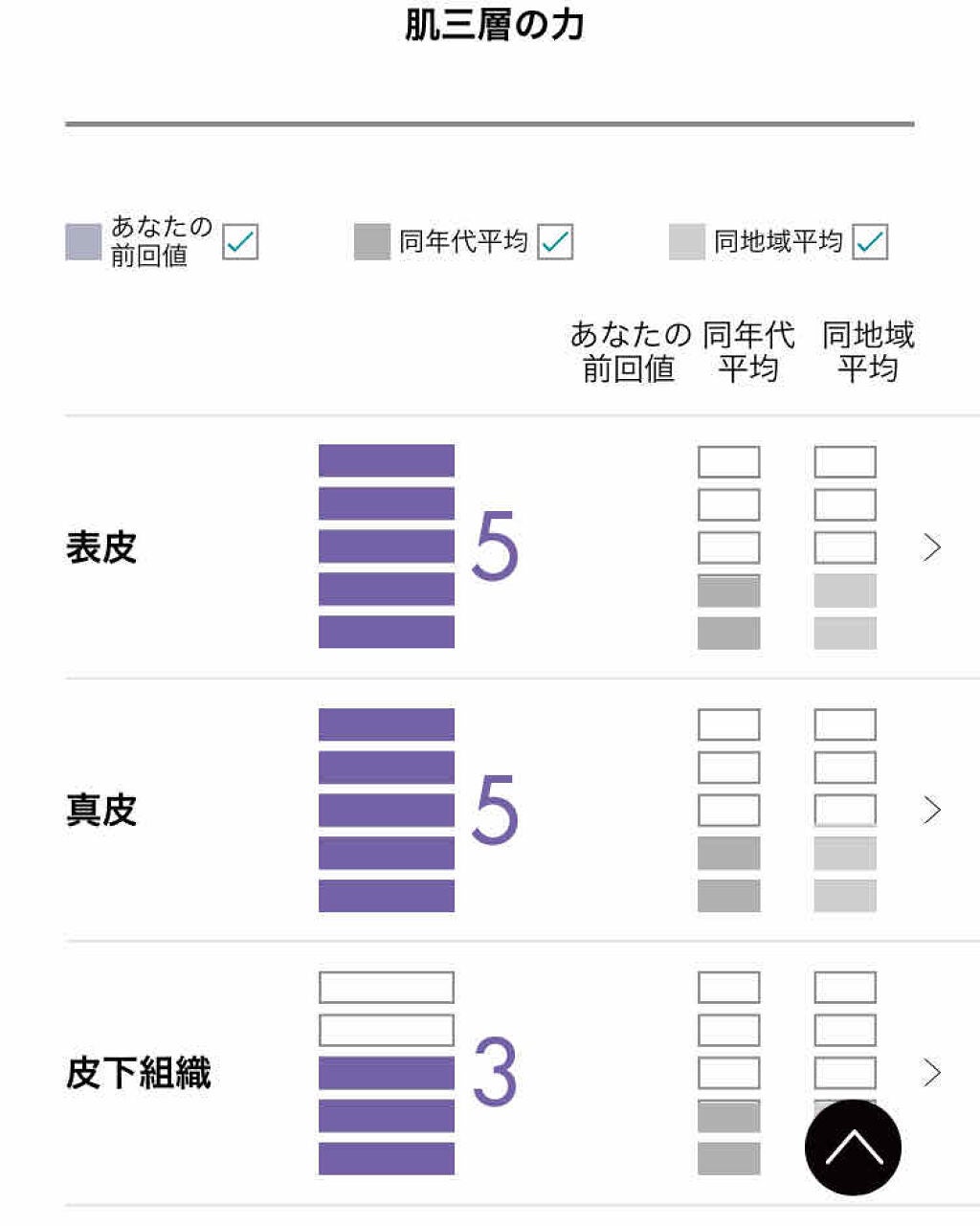Toggle the 同年代平均 checkbox
Viewport: 980px width, 1226px height.
click(x=555, y=241)
